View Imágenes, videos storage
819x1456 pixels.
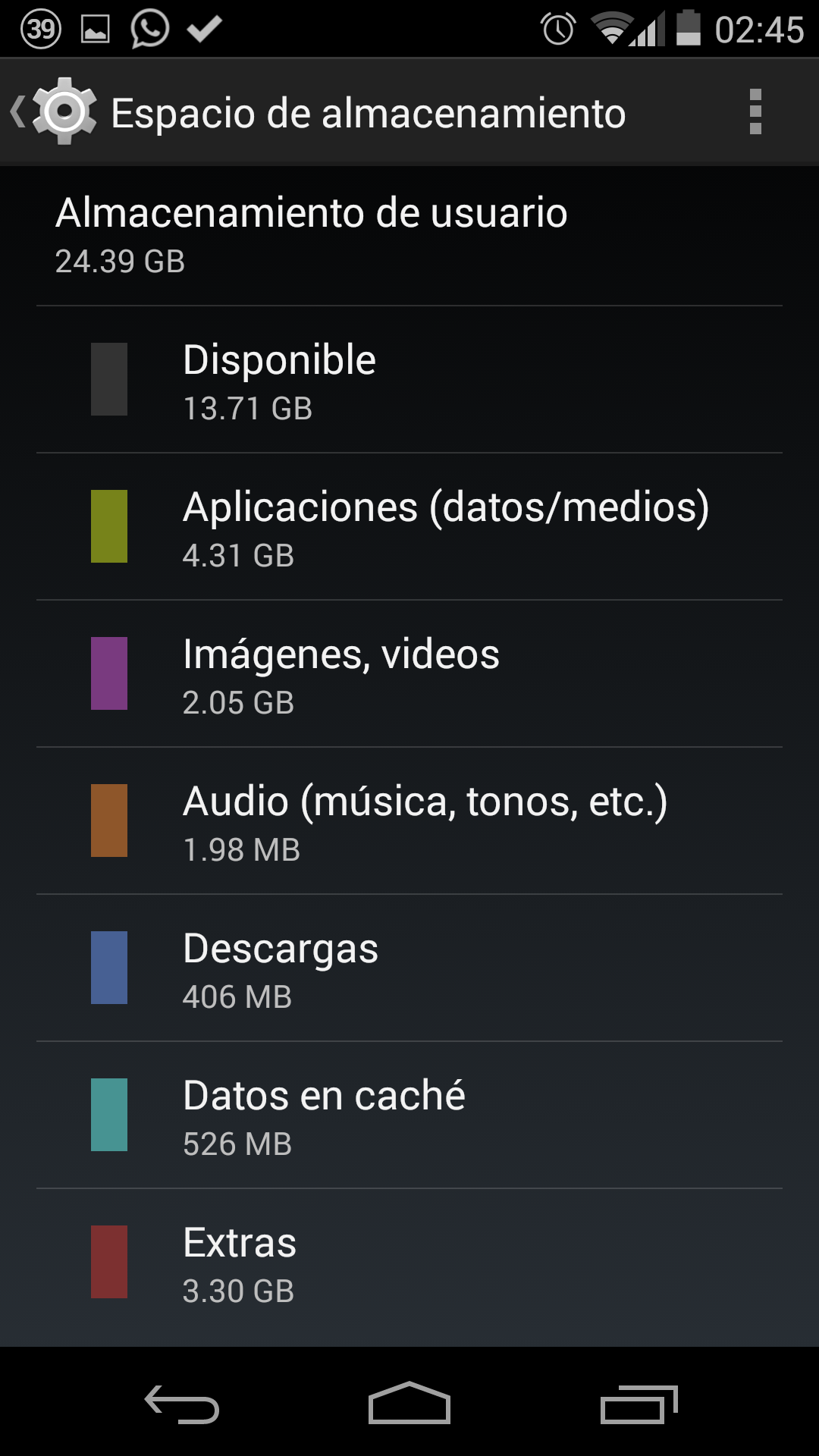[409, 673]
